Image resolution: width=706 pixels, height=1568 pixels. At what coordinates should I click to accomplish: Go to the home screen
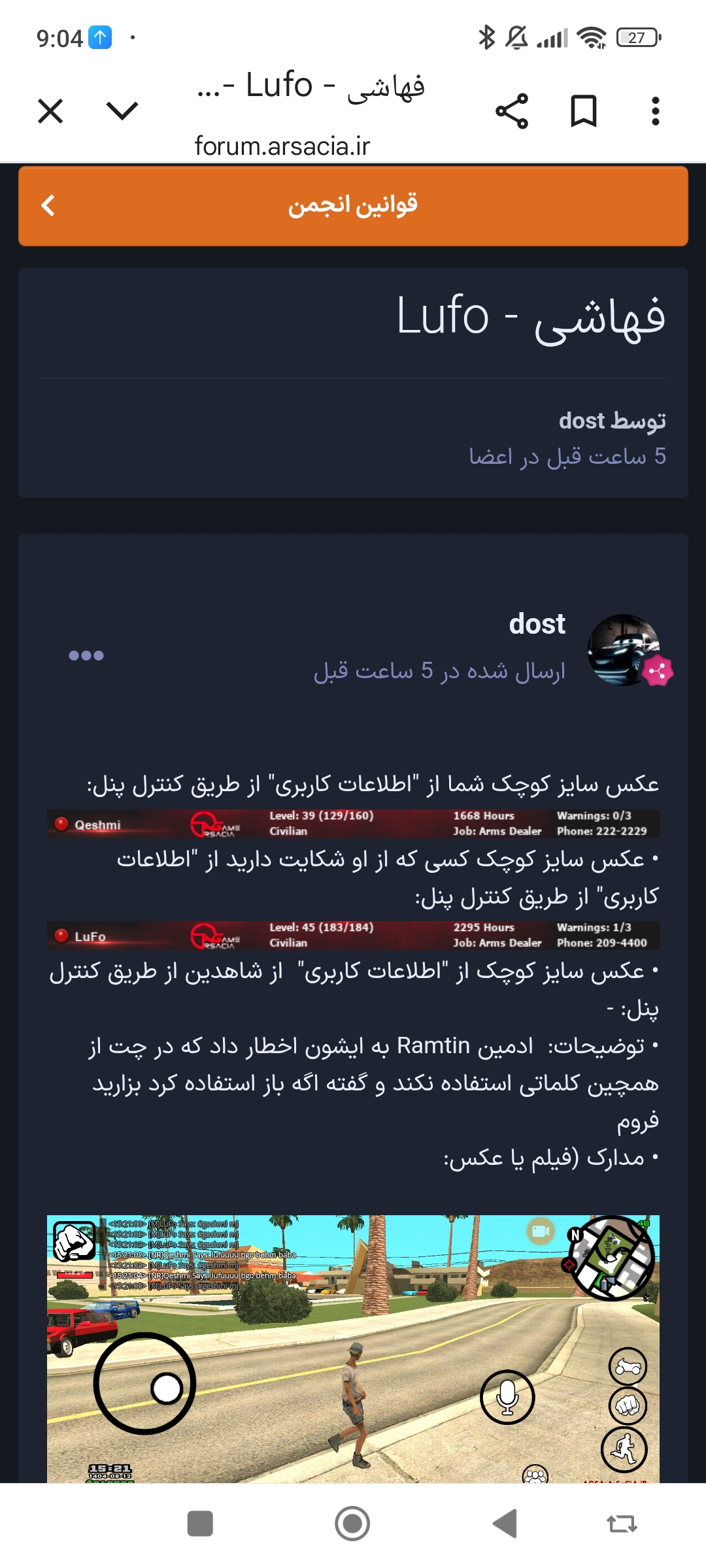(x=352, y=1524)
